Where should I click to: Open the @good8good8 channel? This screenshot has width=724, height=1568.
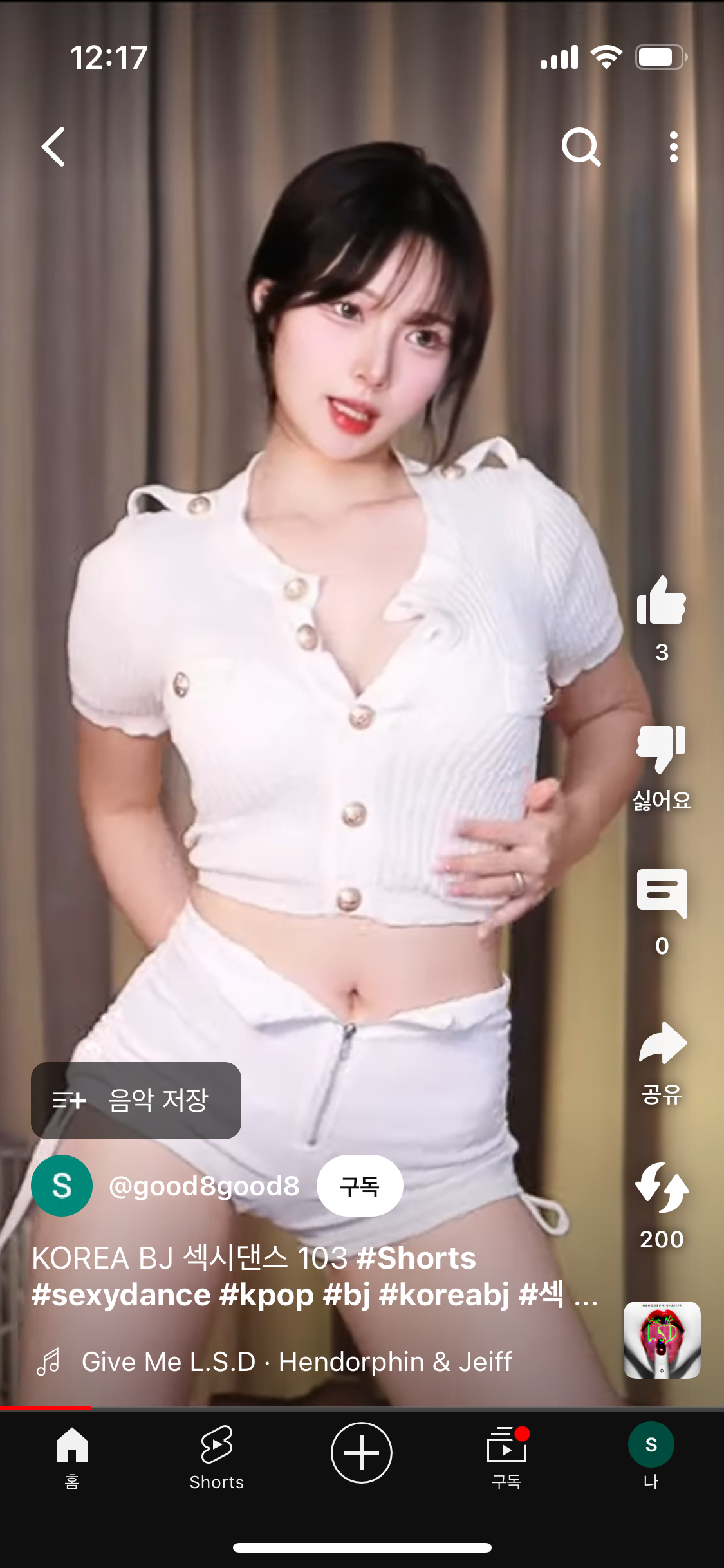[203, 1186]
